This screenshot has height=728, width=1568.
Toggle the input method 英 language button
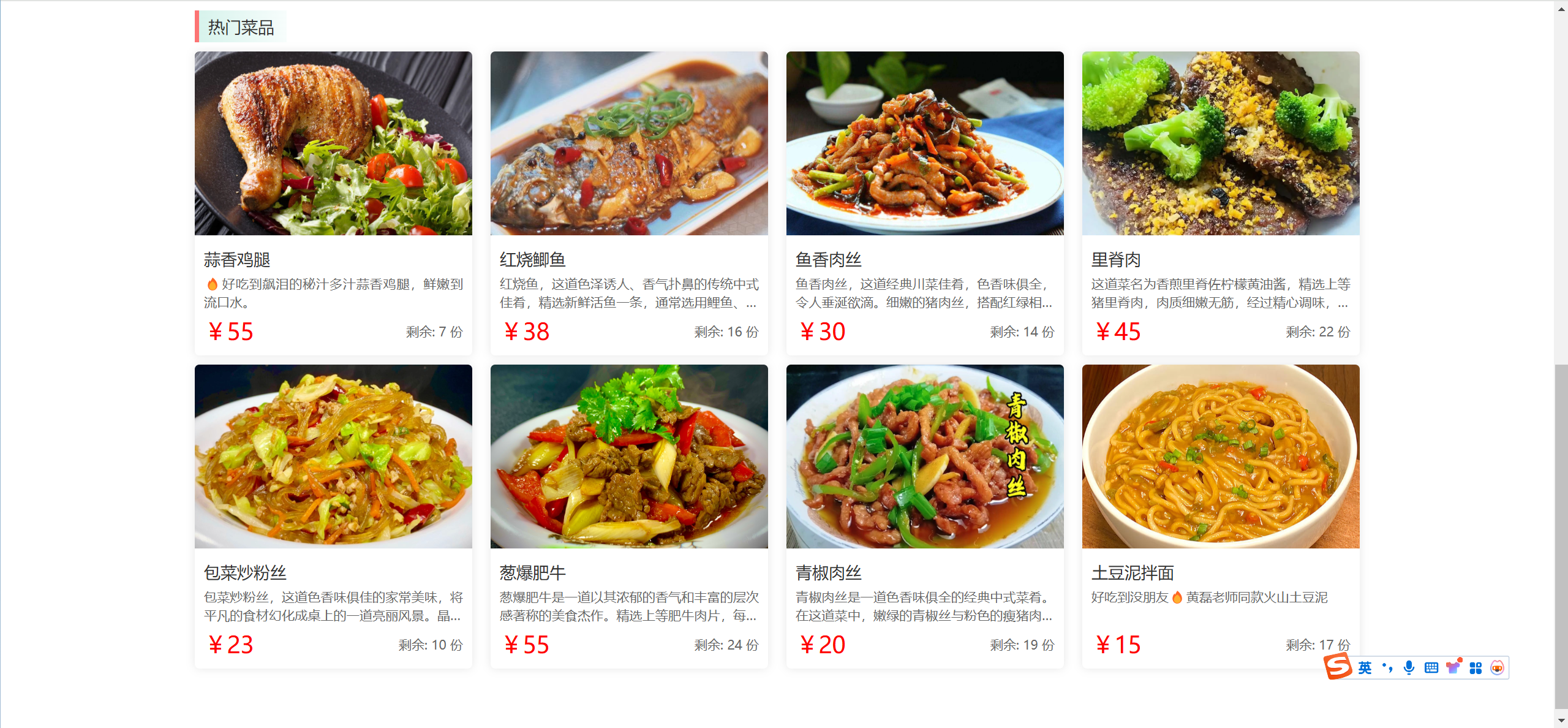click(1365, 668)
